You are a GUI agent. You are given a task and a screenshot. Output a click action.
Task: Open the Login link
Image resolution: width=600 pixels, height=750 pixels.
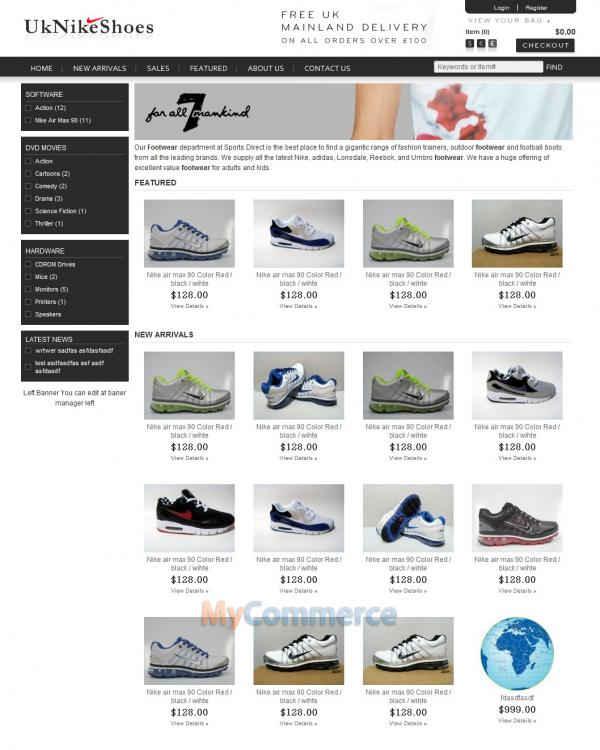pos(501,7)
